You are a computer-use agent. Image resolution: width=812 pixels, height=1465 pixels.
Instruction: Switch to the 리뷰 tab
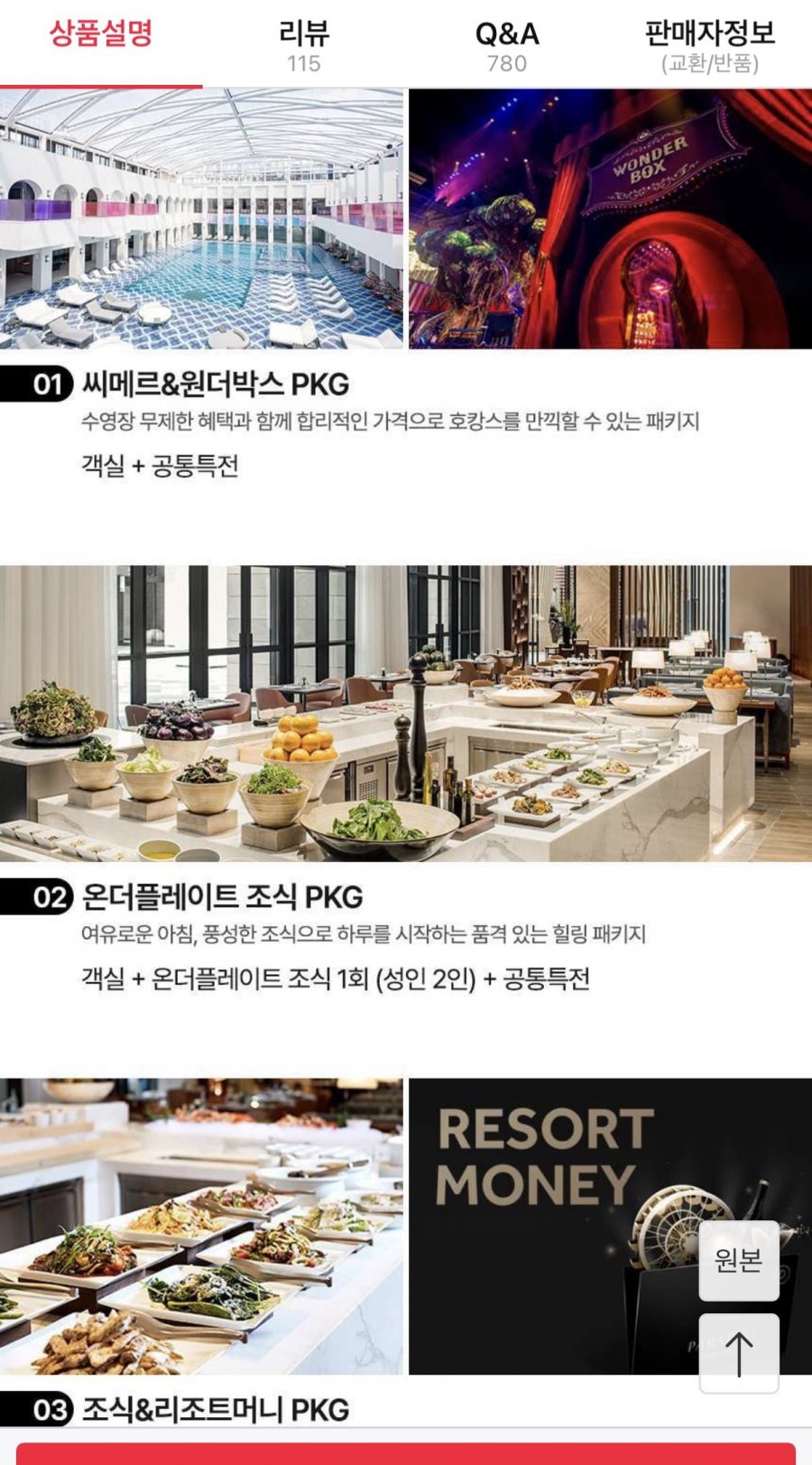tap(304, 45)
